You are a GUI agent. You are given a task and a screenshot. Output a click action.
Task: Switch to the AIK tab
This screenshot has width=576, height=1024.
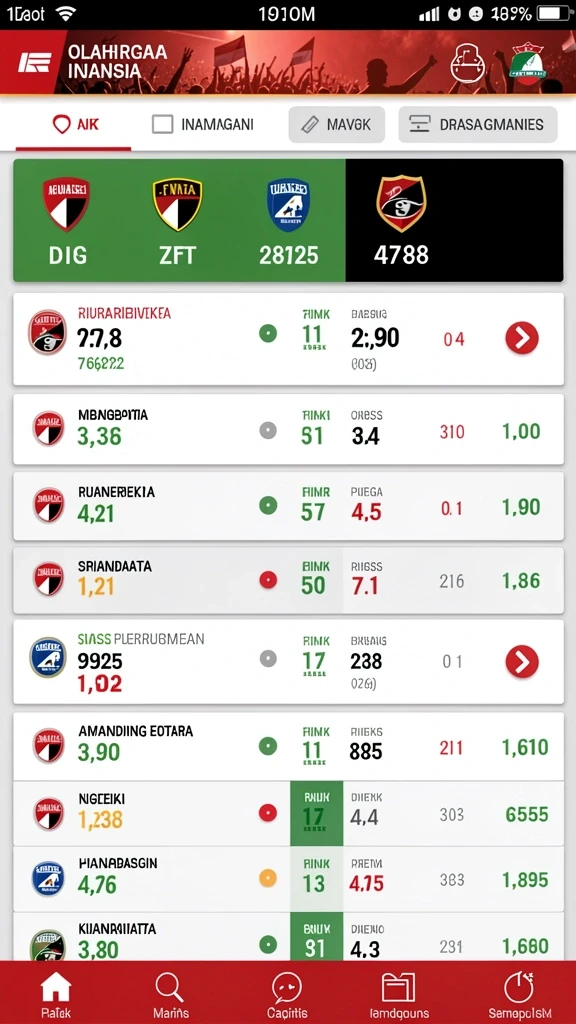[73, 125]
